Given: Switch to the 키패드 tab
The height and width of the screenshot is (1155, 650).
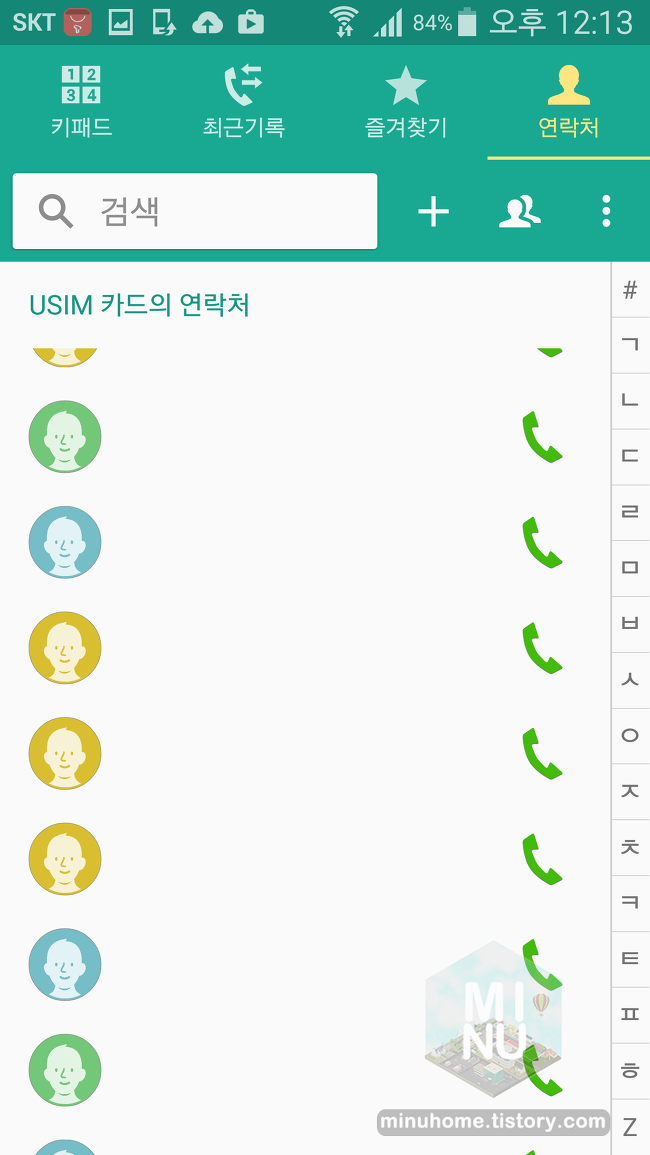Looking at the screenshot, I should pyautogui.click(x=81, y=102).
